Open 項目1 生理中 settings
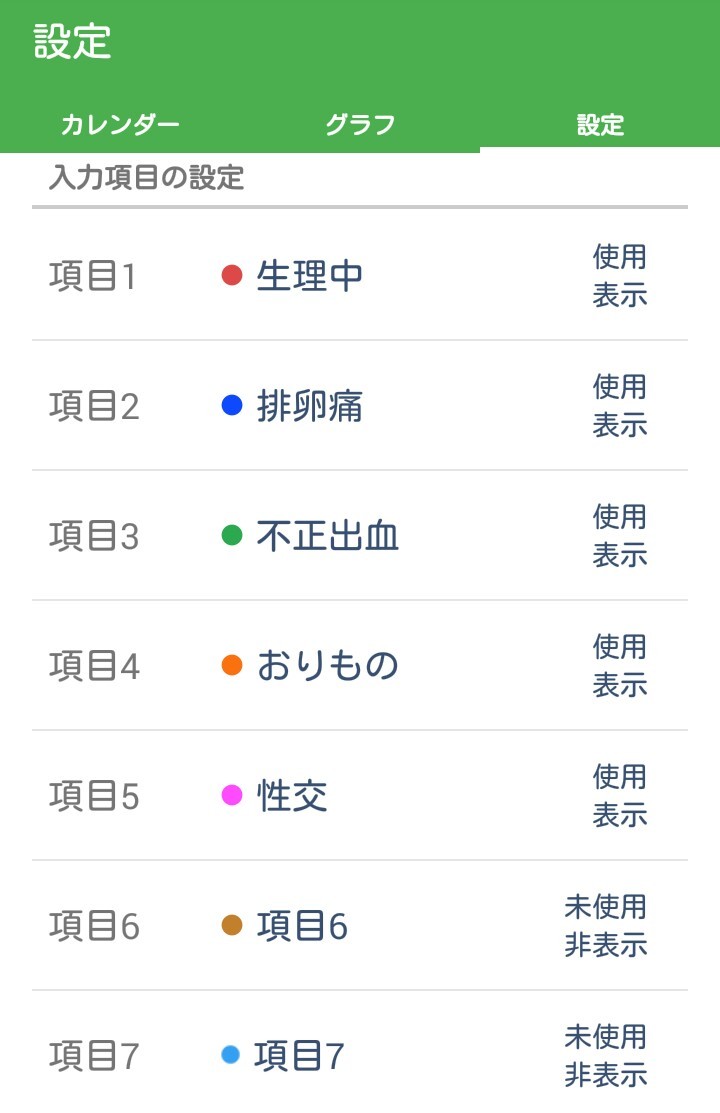This screenshot has height=1113, width=720. click(360, 276)
